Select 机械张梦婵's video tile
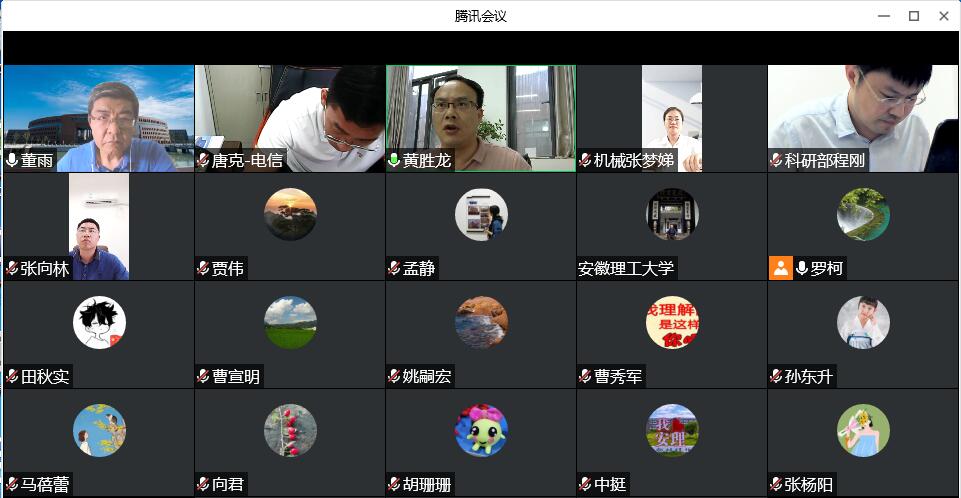961x498 pixels. pyautogui.click(x=671, y=118)
